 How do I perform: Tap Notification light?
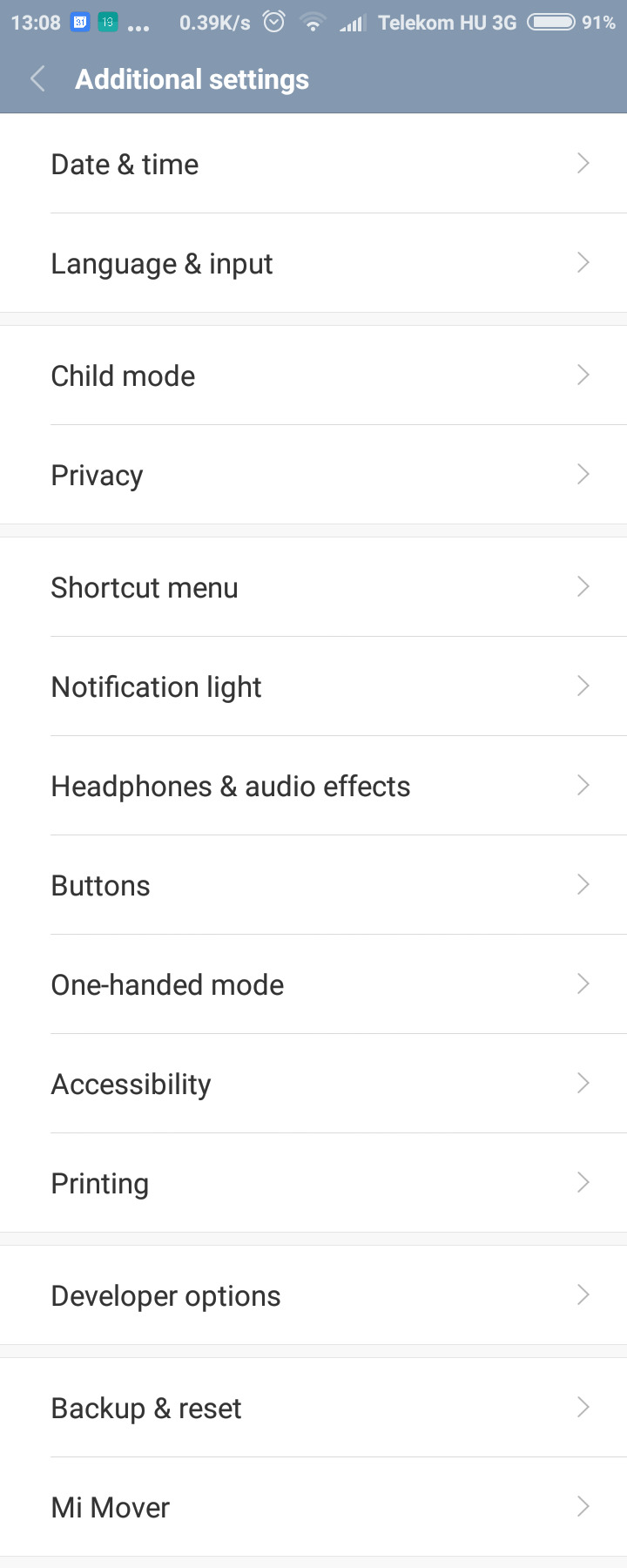coord(313,686)
